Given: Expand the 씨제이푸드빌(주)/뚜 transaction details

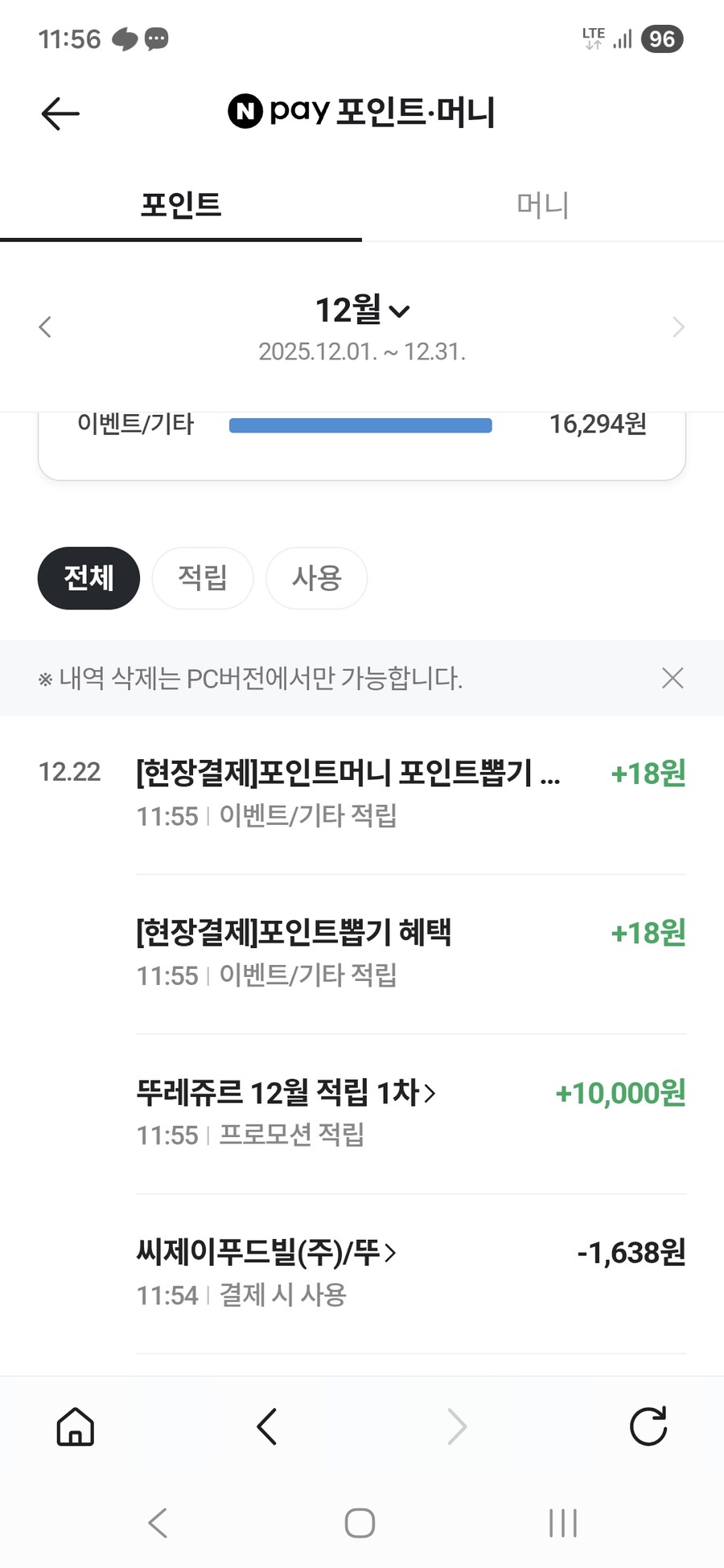Looking at the screenshot, I should coord(265,1252).
